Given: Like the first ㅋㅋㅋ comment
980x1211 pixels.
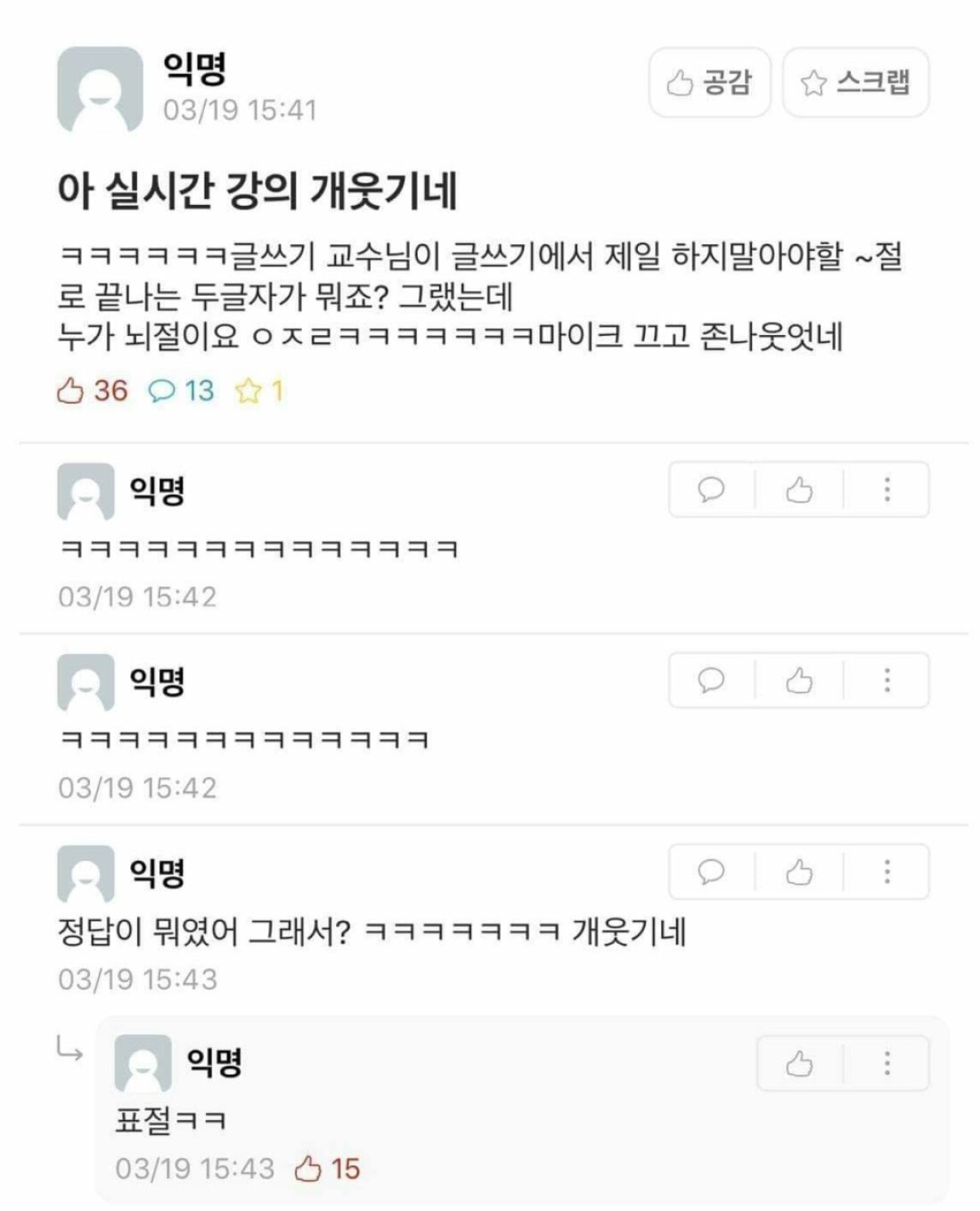Looking at the screenshot, I should click(x=799, y=489).
